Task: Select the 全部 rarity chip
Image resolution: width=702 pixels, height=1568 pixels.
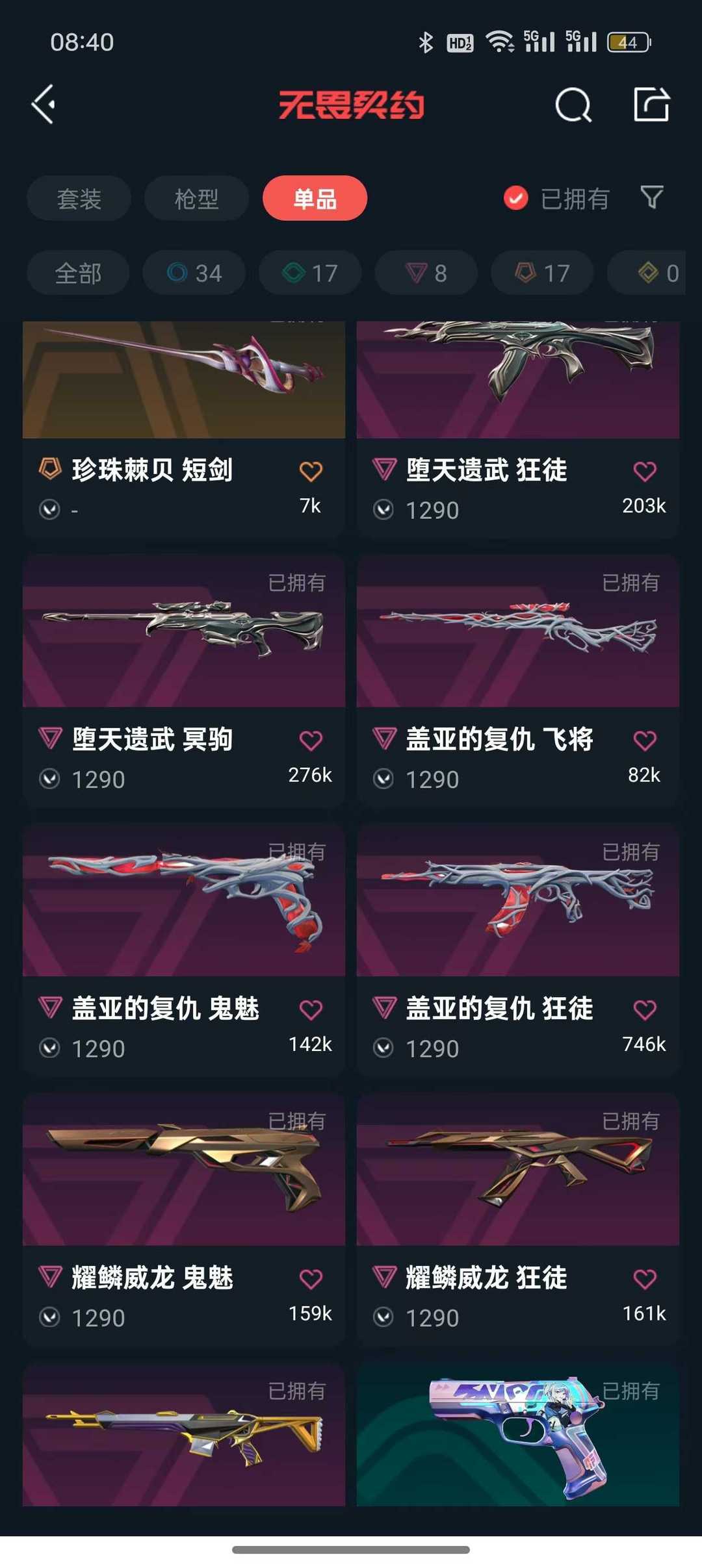Action: click(78, 273)
